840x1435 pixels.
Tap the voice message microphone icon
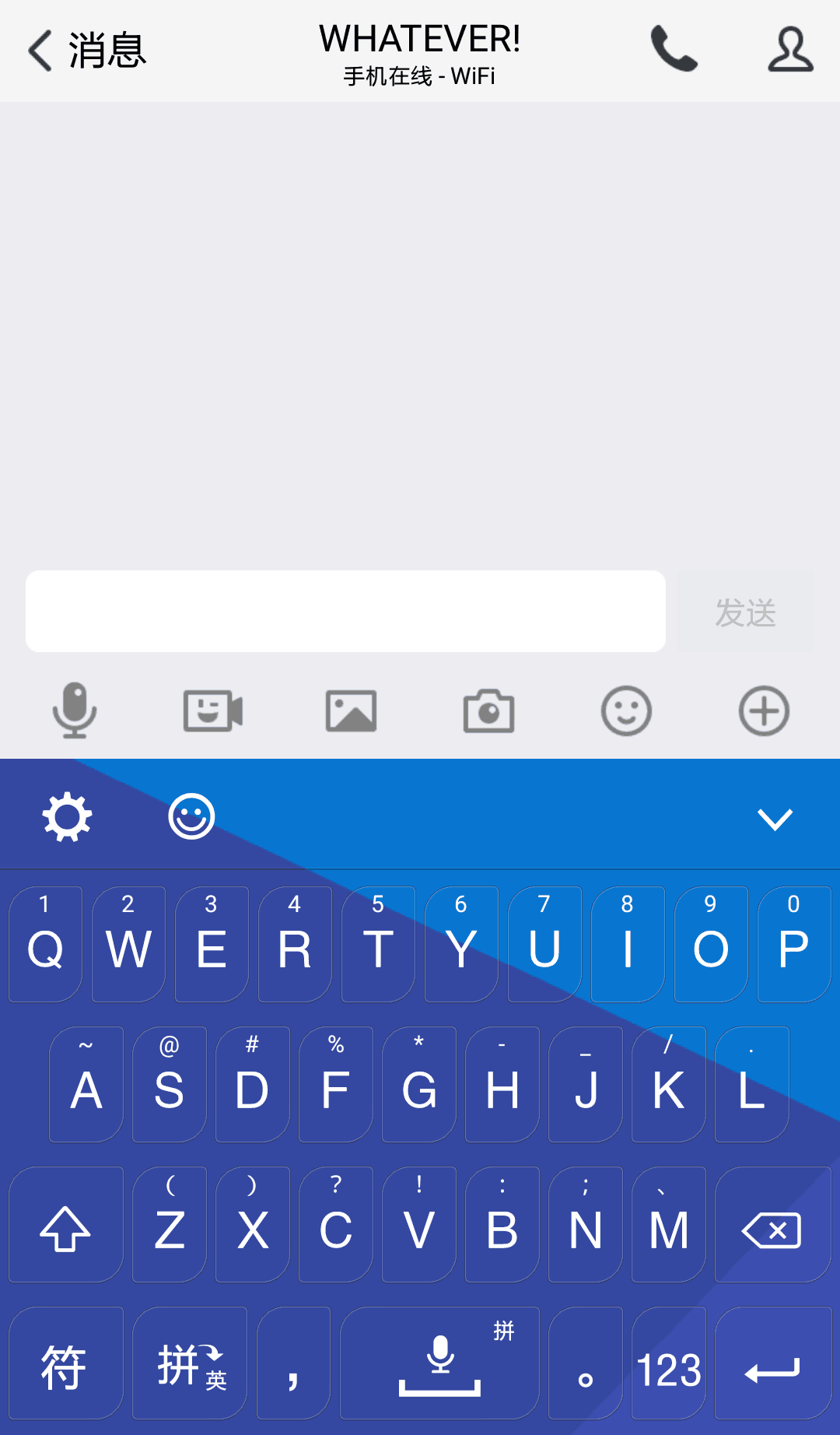(x=74, y=710)
